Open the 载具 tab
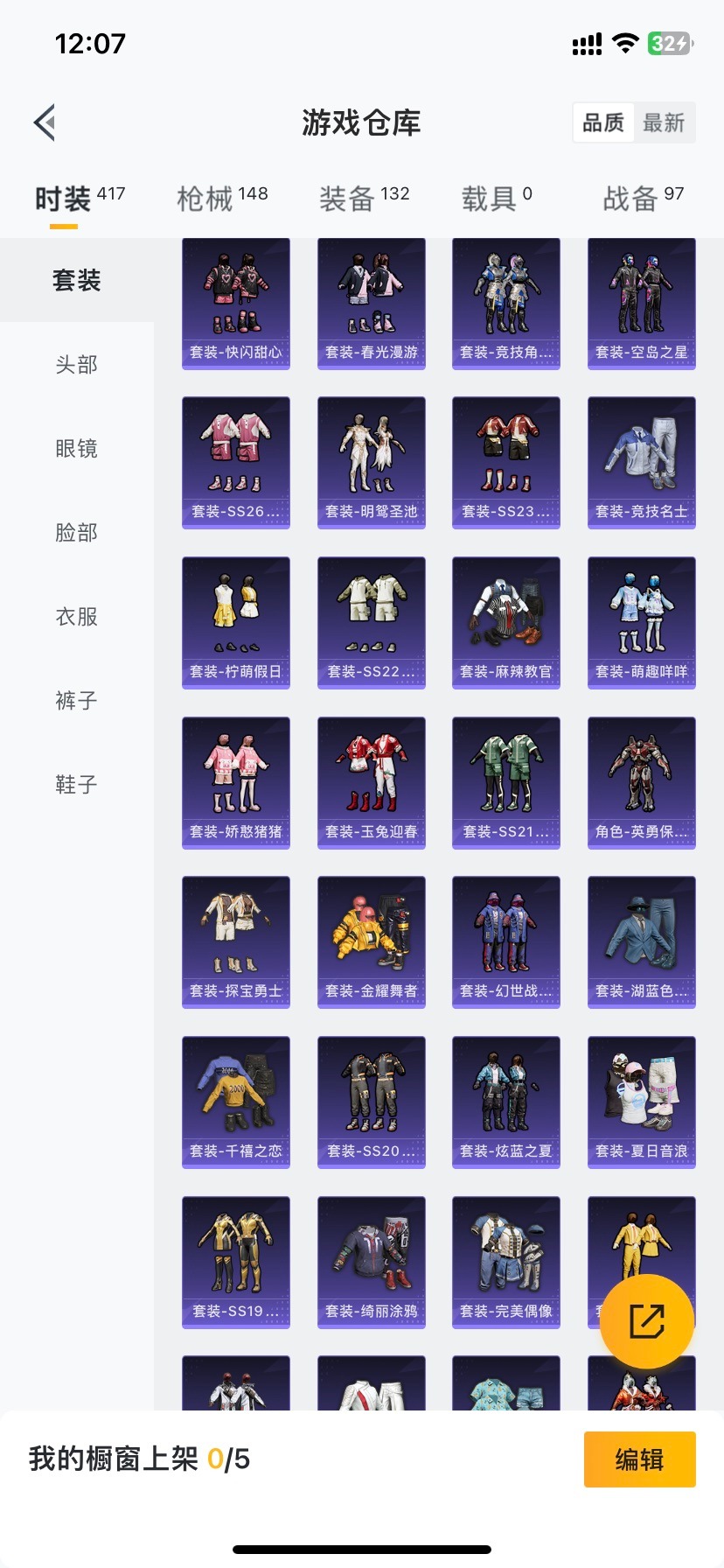 (x=497, y=199)
